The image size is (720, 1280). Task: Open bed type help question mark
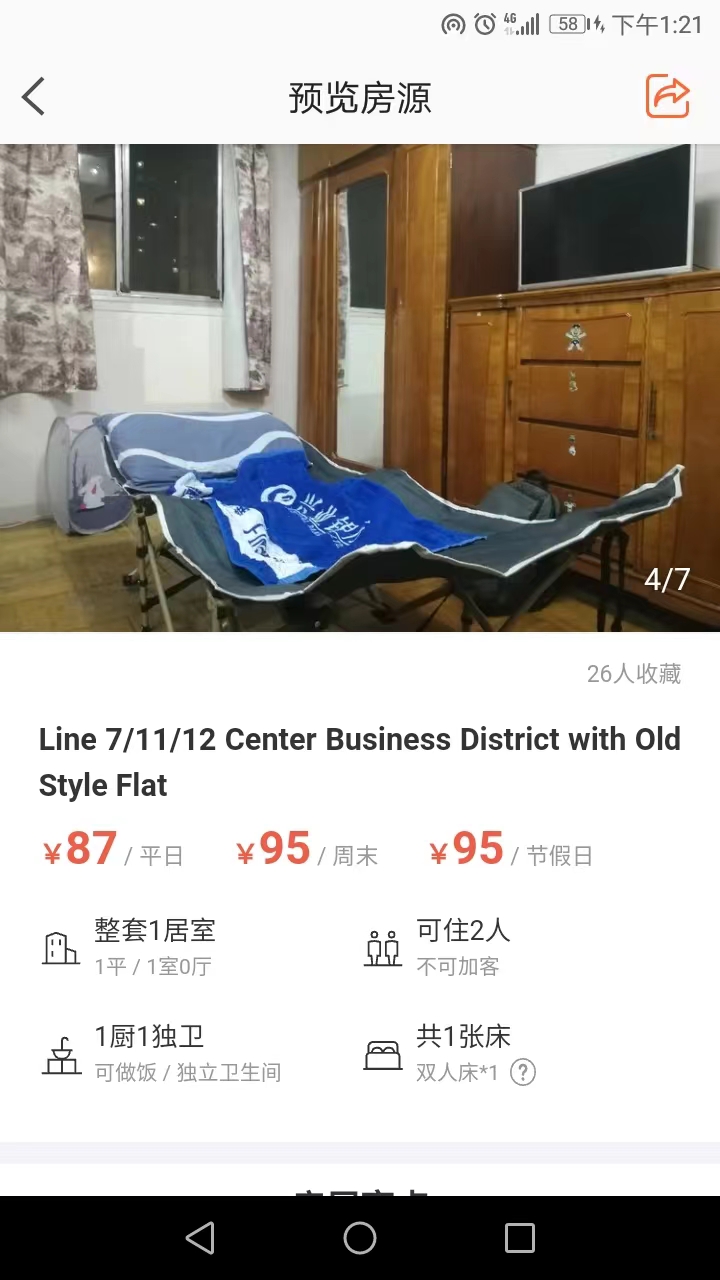point(523,1073)
